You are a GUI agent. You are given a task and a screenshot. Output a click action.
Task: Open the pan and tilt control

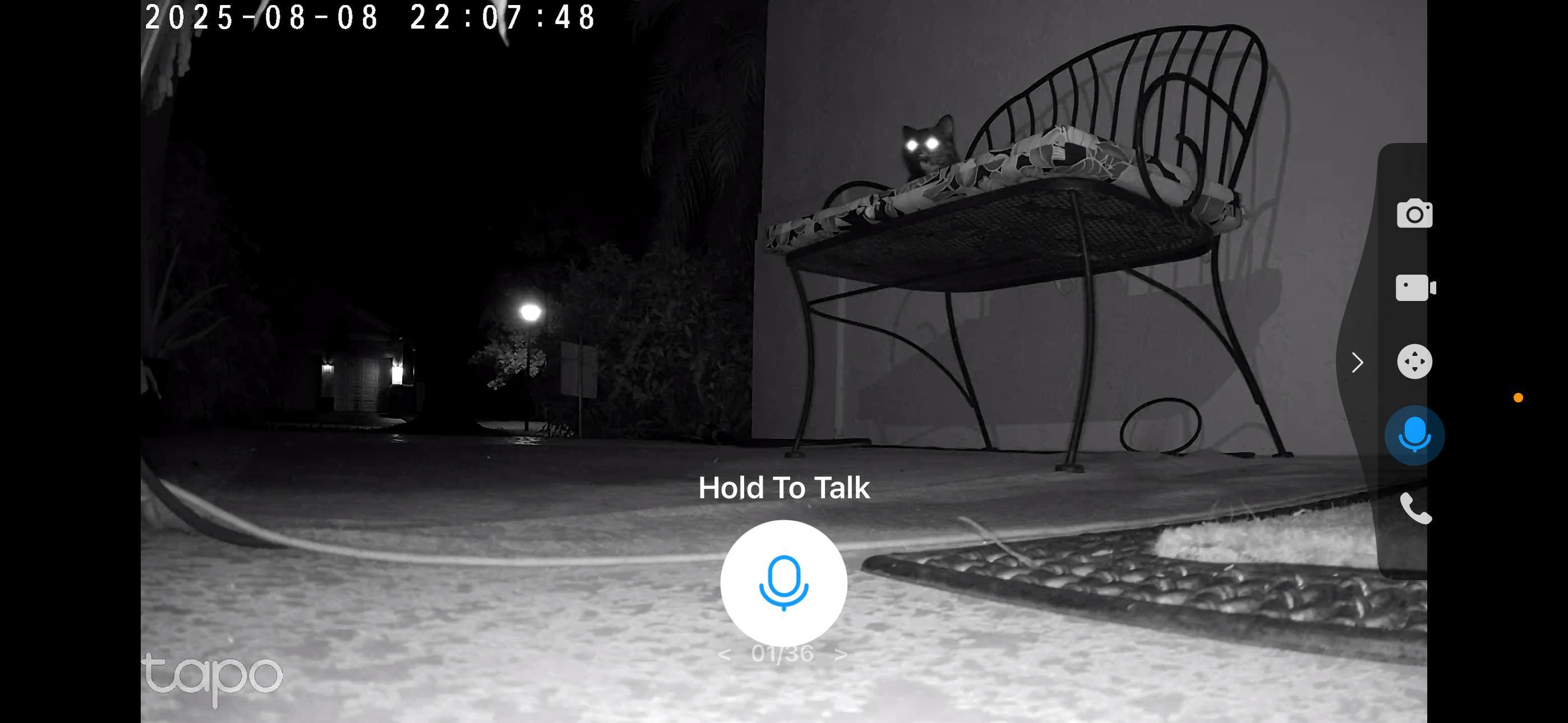[1414, 361]
